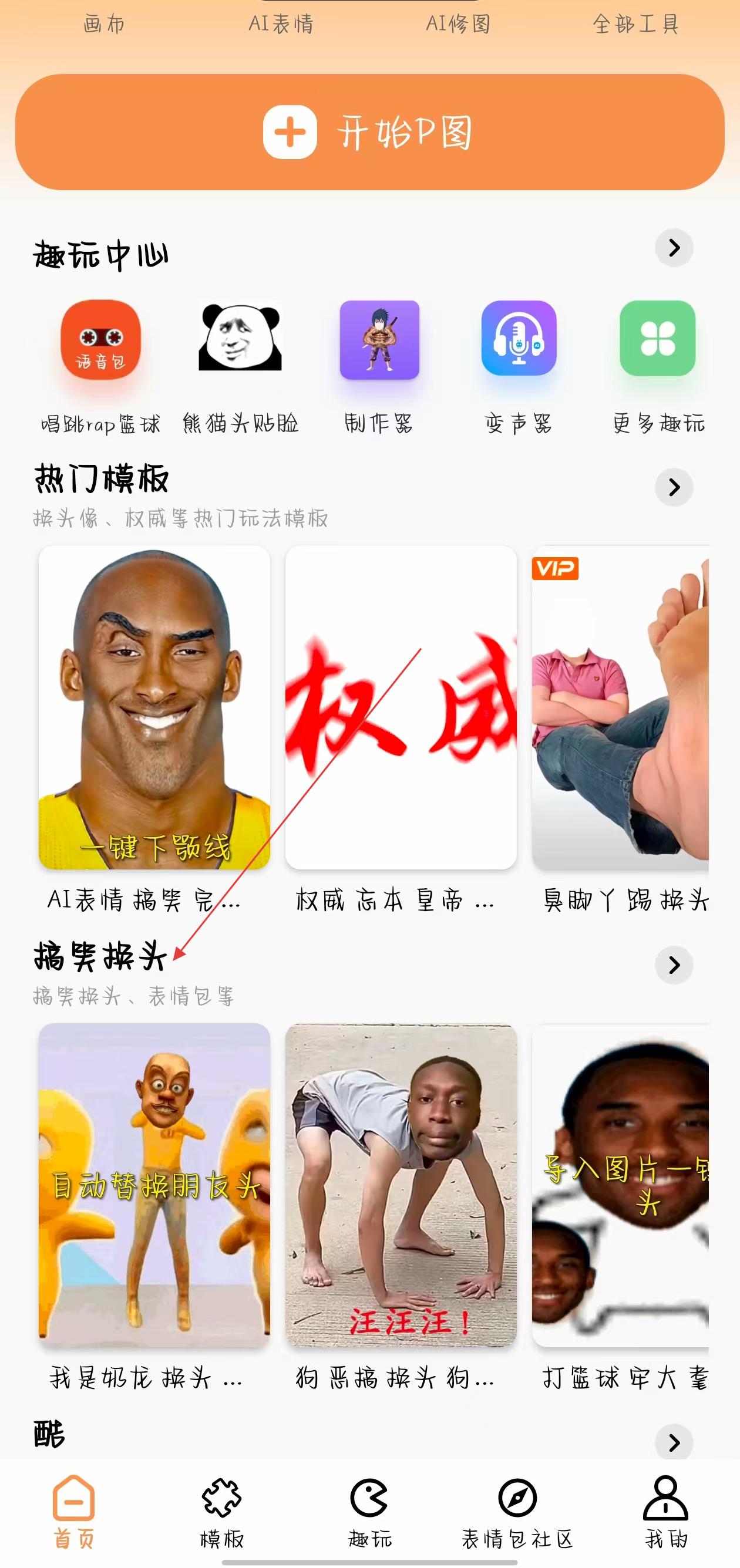Show 全部工具
Viewport: 740px width, 1568px height.
pos(635,24)
